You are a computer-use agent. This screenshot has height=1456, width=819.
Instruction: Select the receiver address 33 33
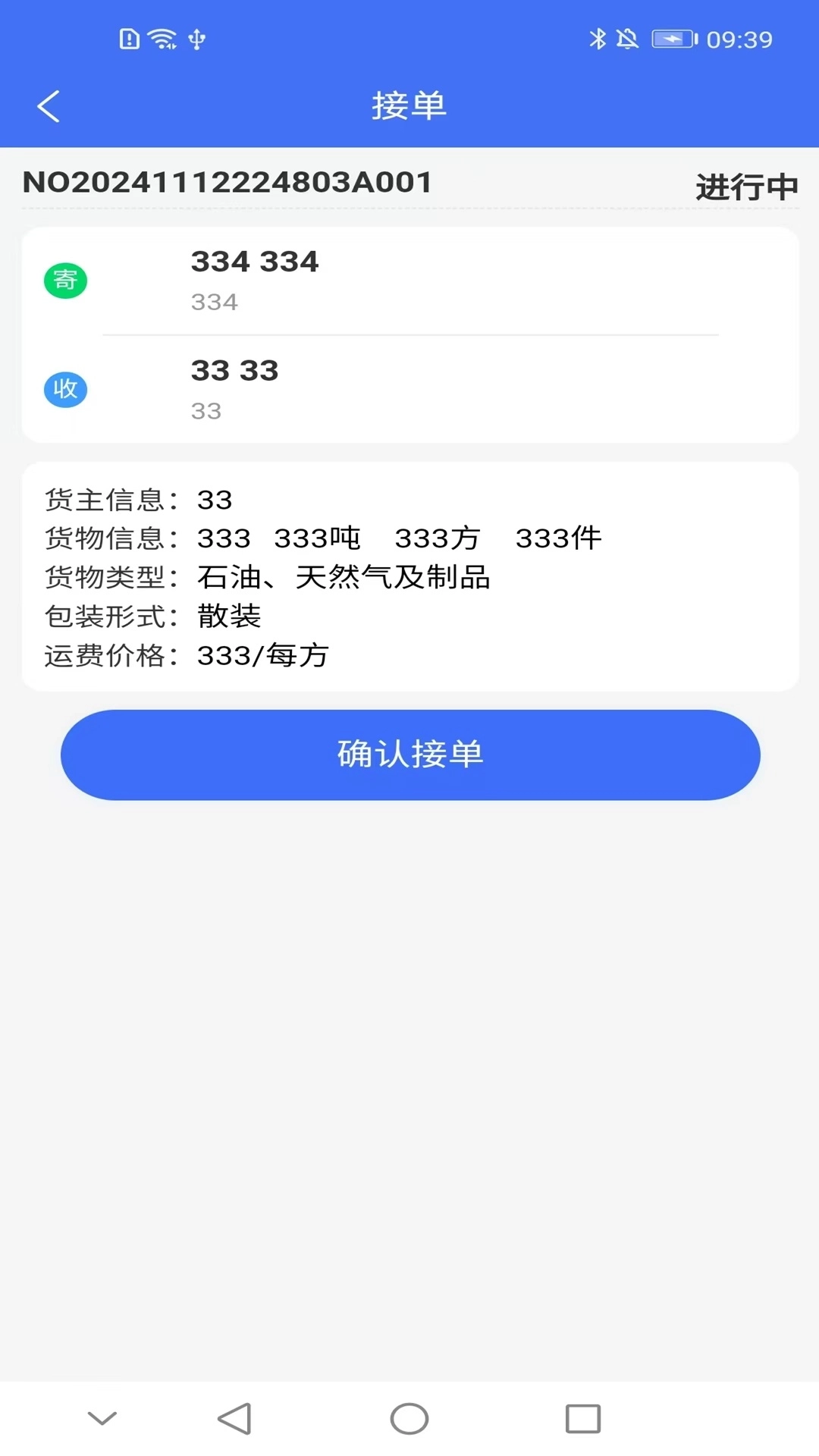click(234, 370)
